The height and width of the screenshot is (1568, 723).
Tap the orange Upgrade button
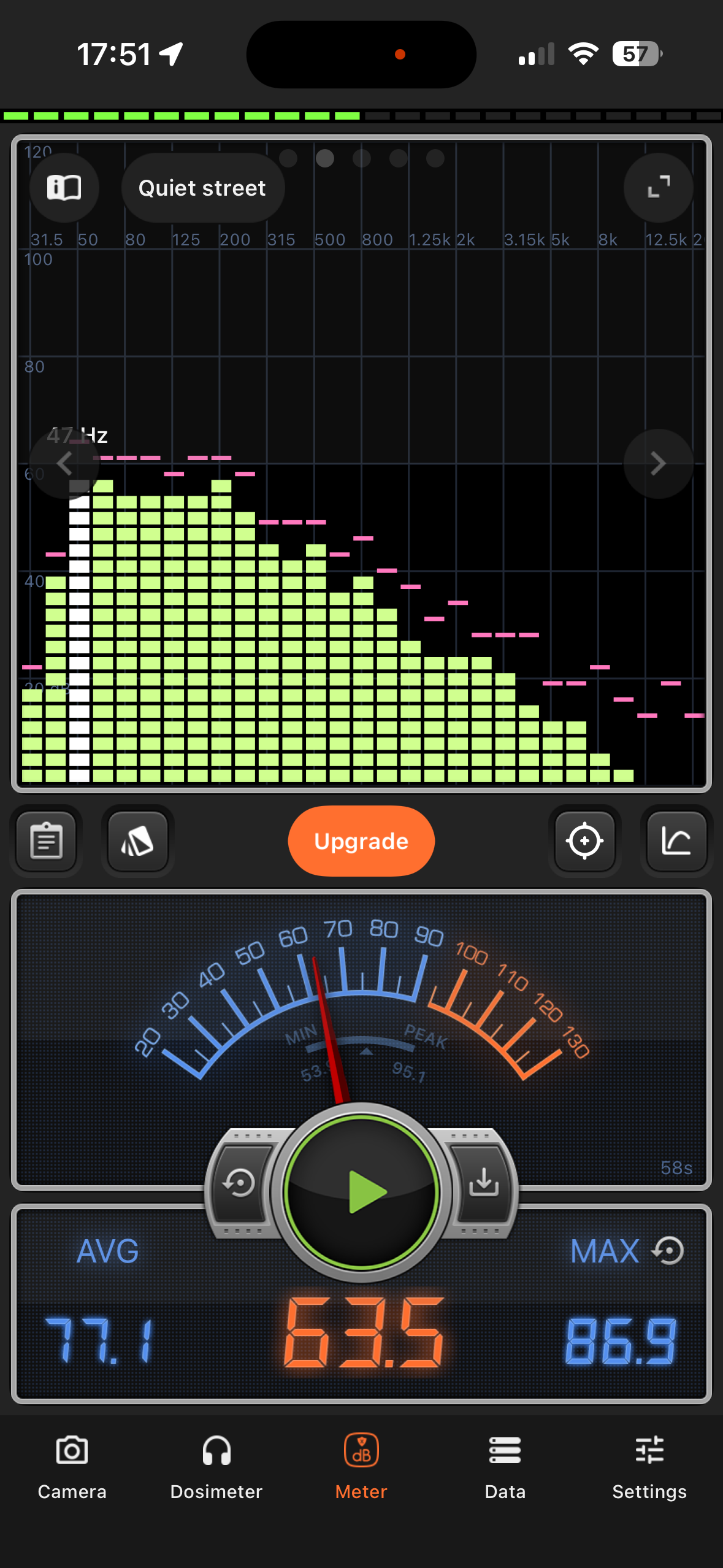pos(361,841)
